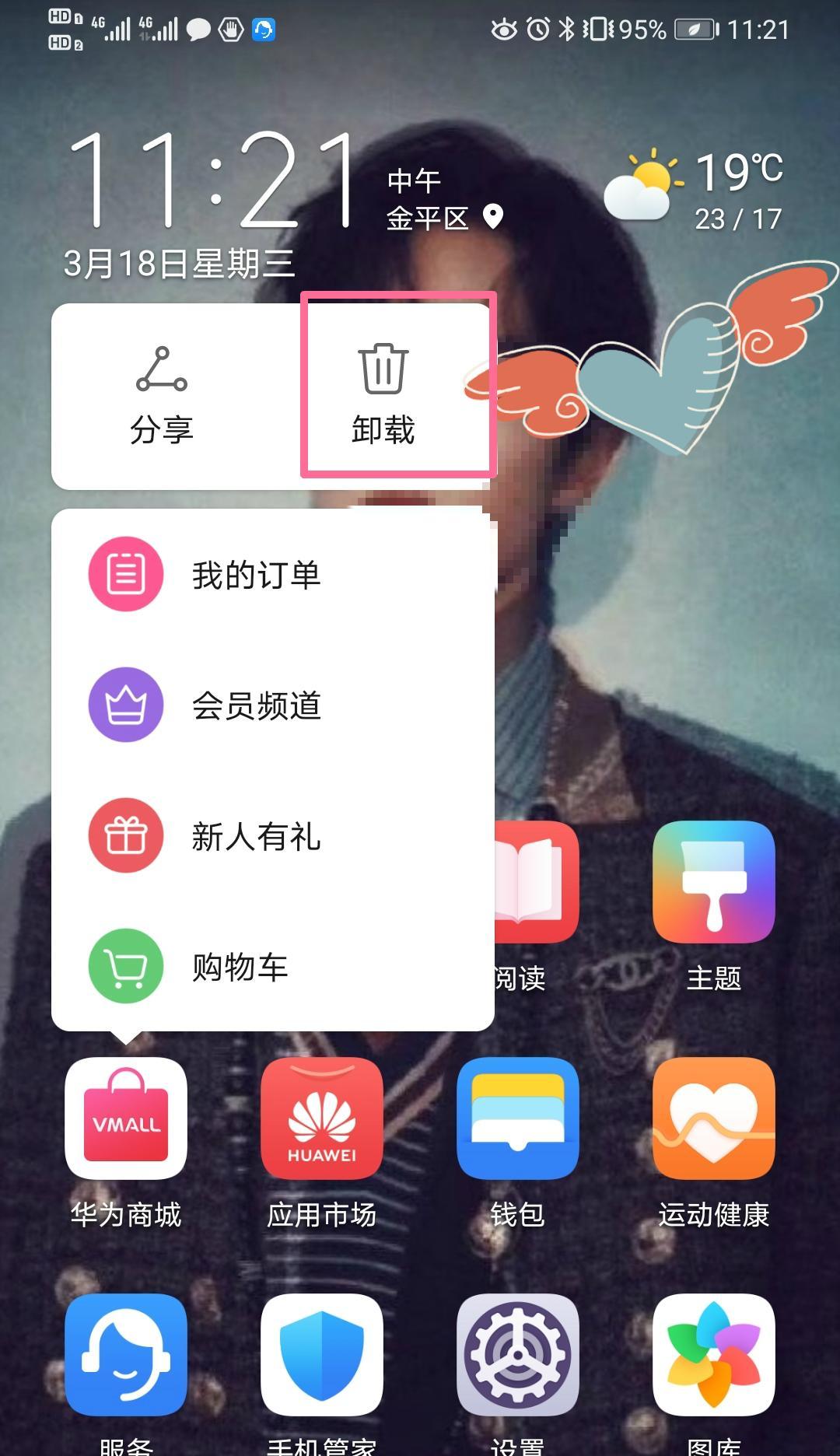Open 手机管家 app

coord(321,1354)
